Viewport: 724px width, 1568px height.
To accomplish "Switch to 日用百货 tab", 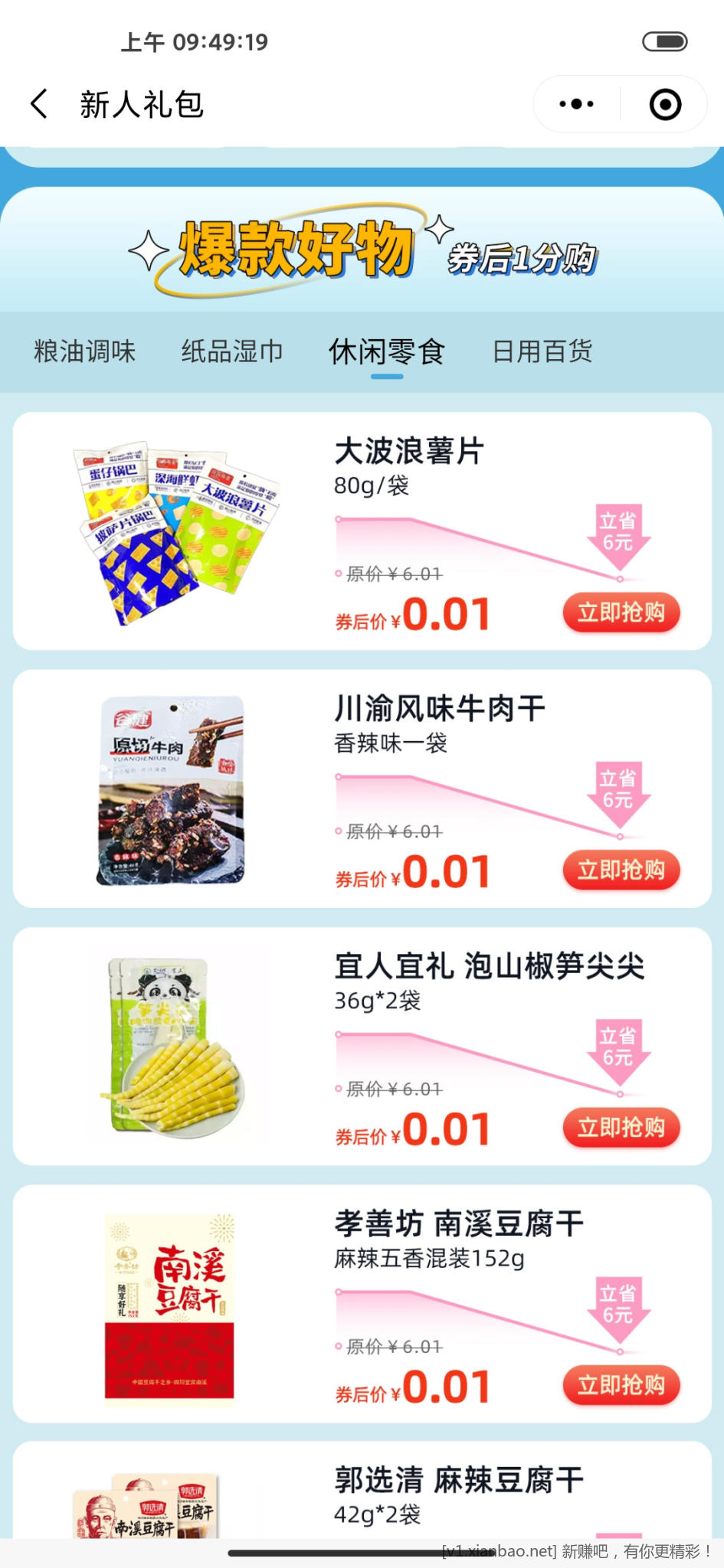I will 542,351.
